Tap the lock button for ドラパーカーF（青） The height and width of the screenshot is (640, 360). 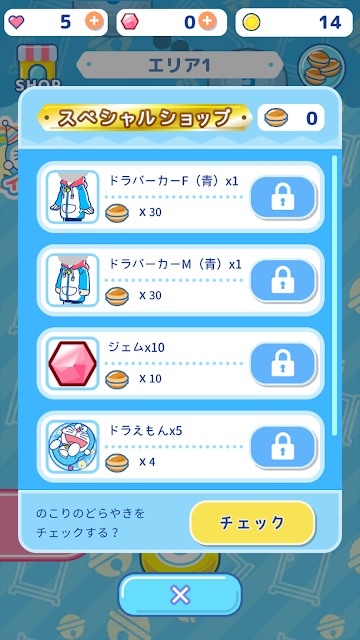[283, 198]
